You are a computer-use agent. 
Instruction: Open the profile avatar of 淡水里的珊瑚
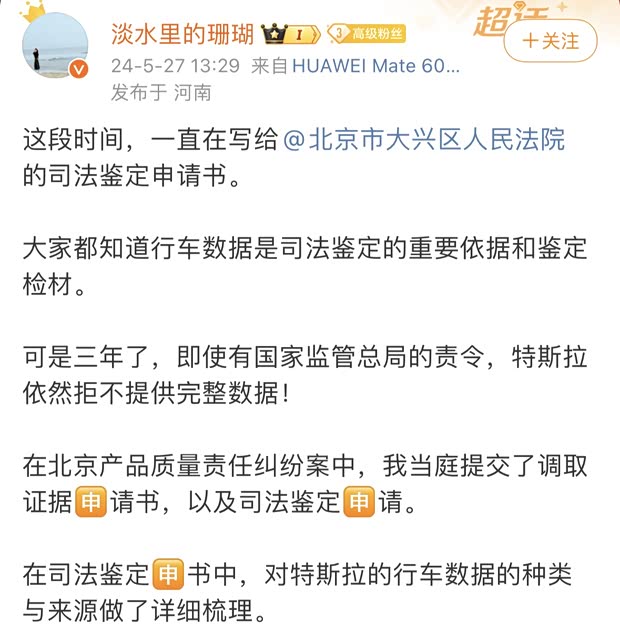(x=55, y=46)
